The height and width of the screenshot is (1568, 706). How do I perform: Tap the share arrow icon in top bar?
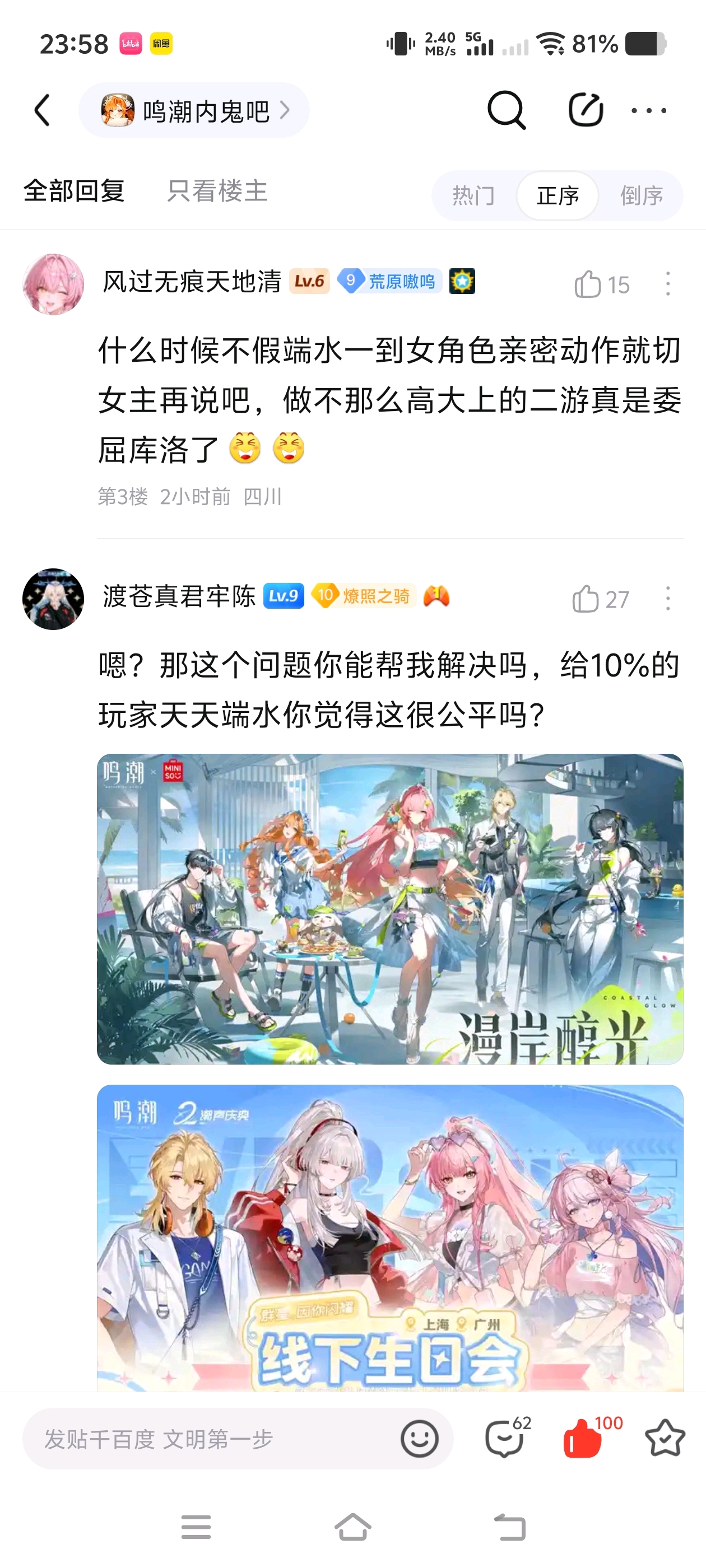click(x=586, y=110)
